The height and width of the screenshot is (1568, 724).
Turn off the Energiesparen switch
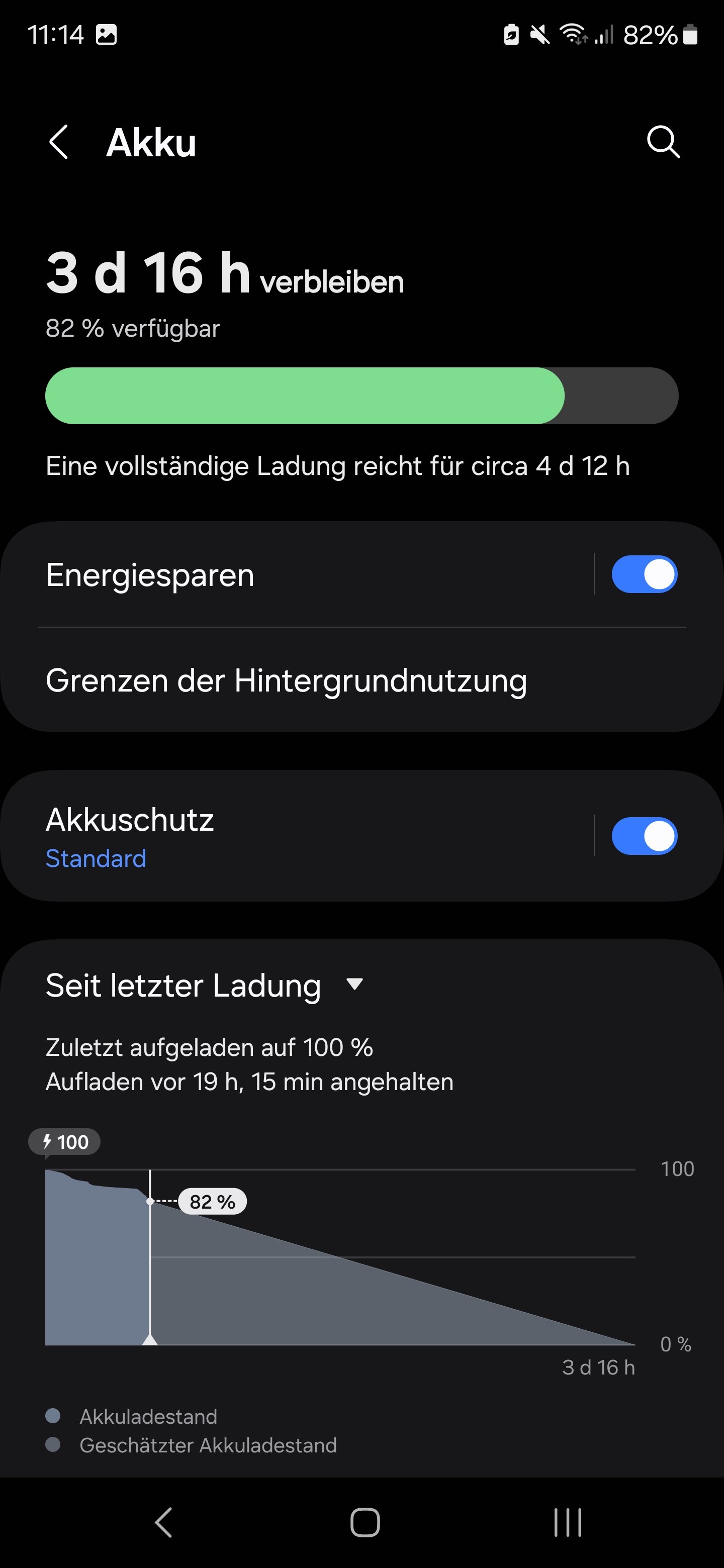[644, 574]
